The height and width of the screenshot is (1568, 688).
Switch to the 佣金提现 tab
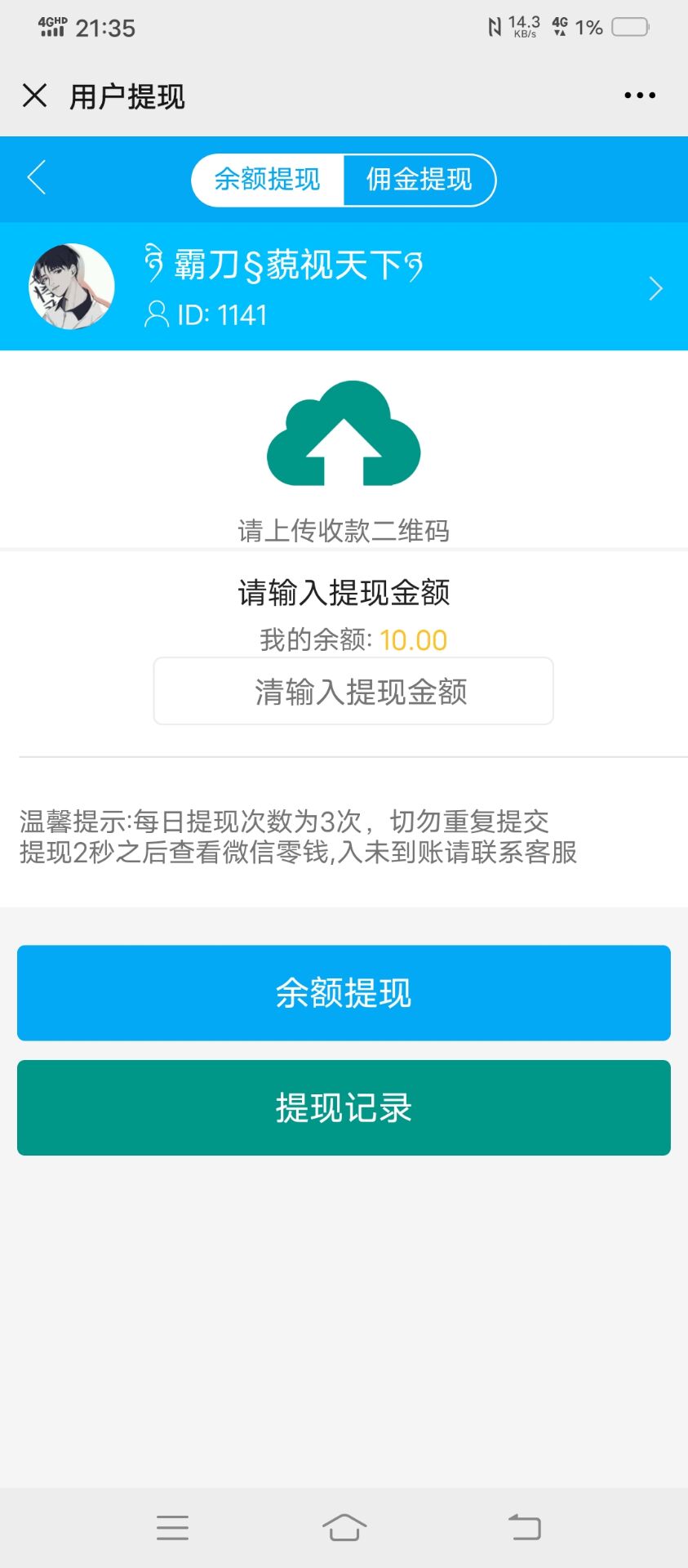419,180
